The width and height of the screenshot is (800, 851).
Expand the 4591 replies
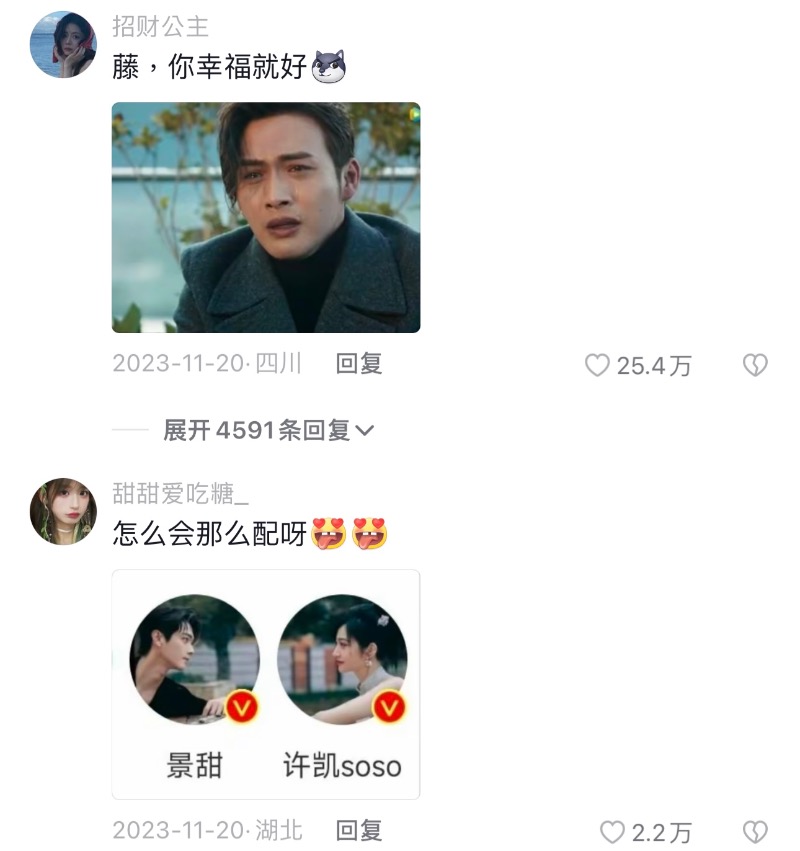pos(268,430)
